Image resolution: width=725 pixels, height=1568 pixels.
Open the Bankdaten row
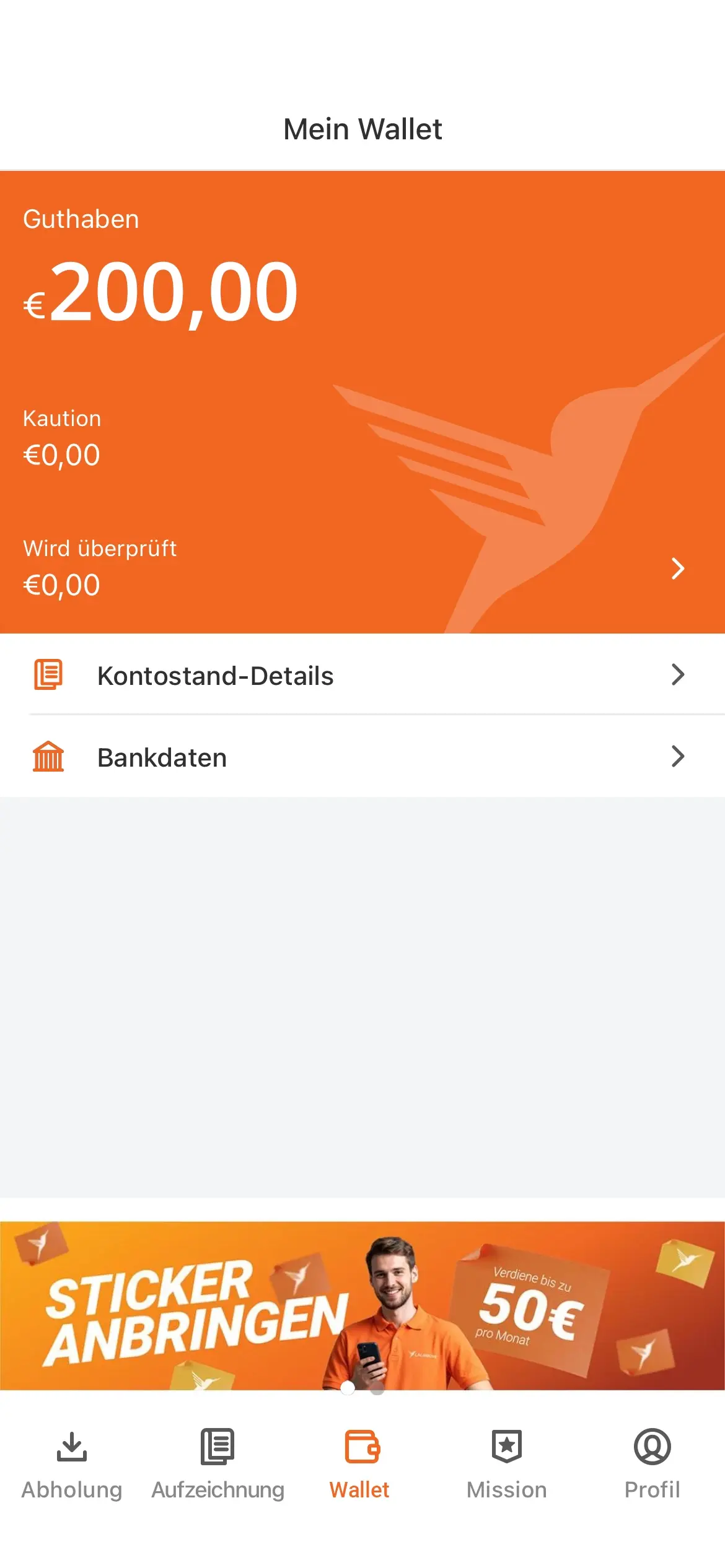click(362, 757)
